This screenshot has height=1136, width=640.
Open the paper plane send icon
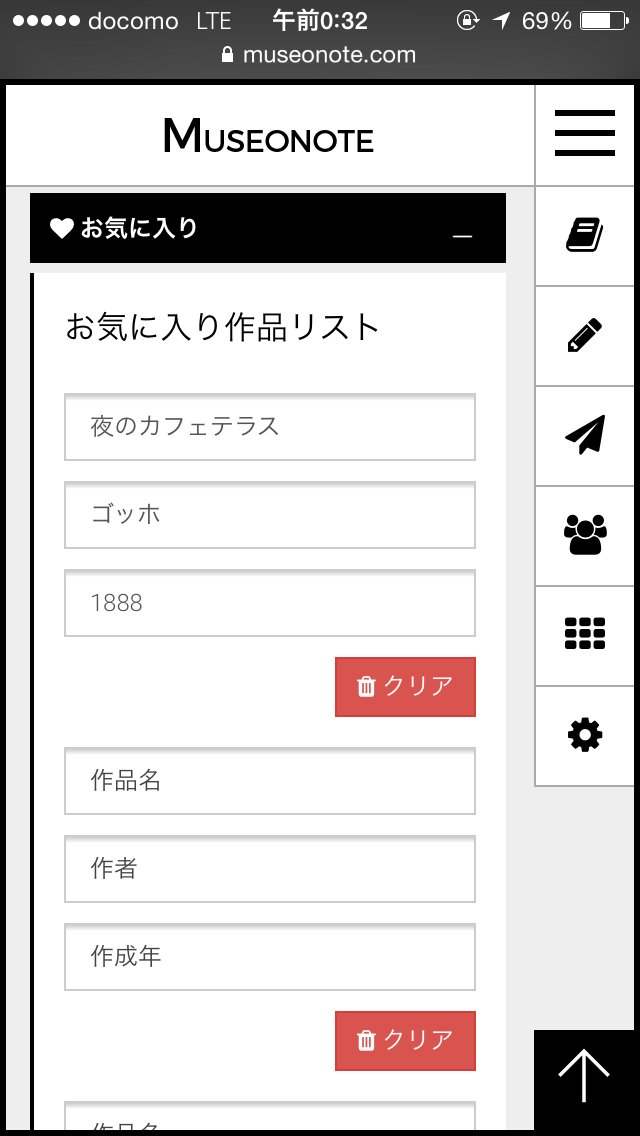tap(584, 435)
